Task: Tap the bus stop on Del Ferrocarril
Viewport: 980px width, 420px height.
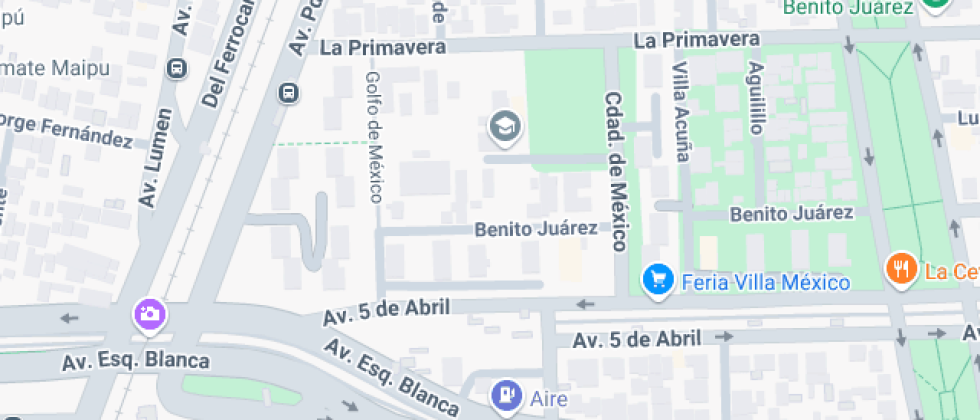Action: click(288, 92)
